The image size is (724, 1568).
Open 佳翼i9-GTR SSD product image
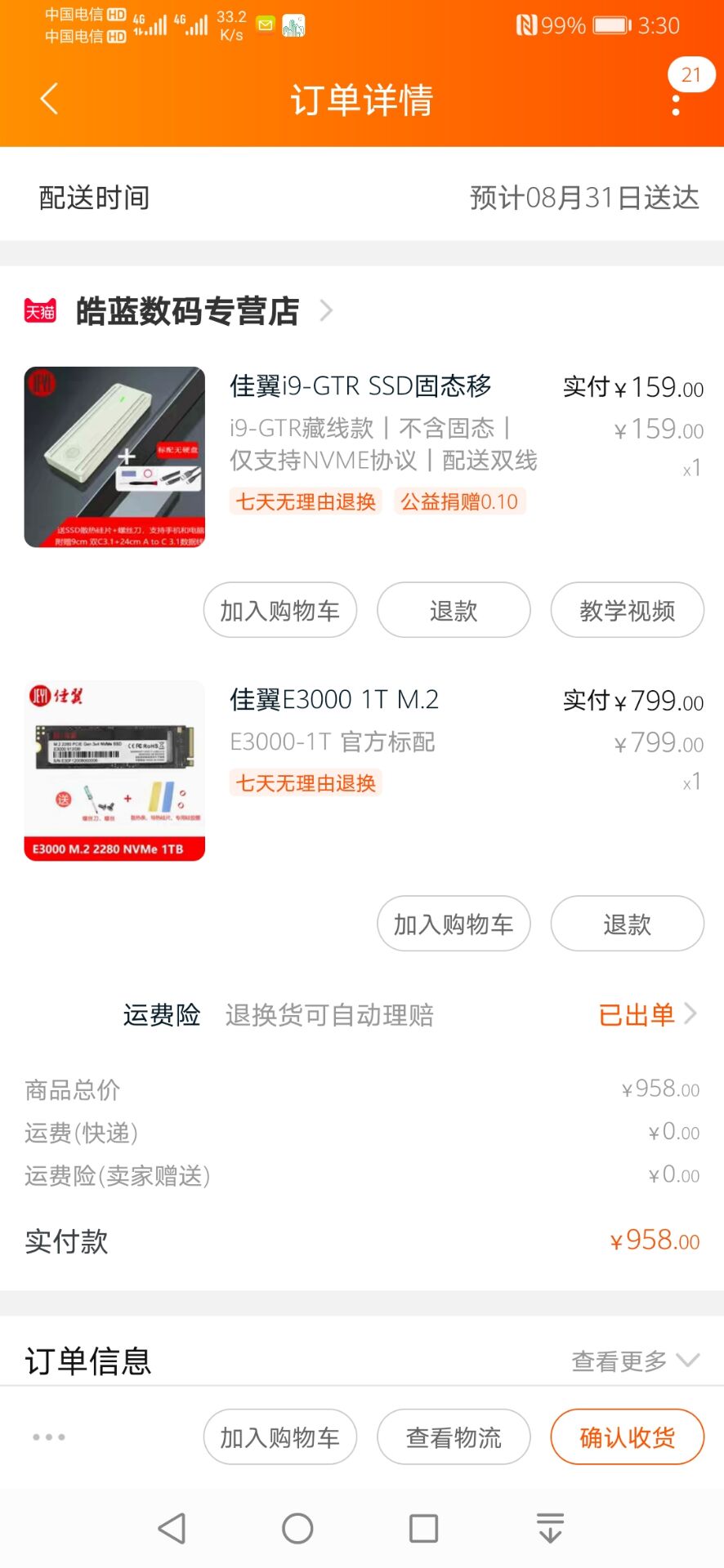[x=114, y=457]
